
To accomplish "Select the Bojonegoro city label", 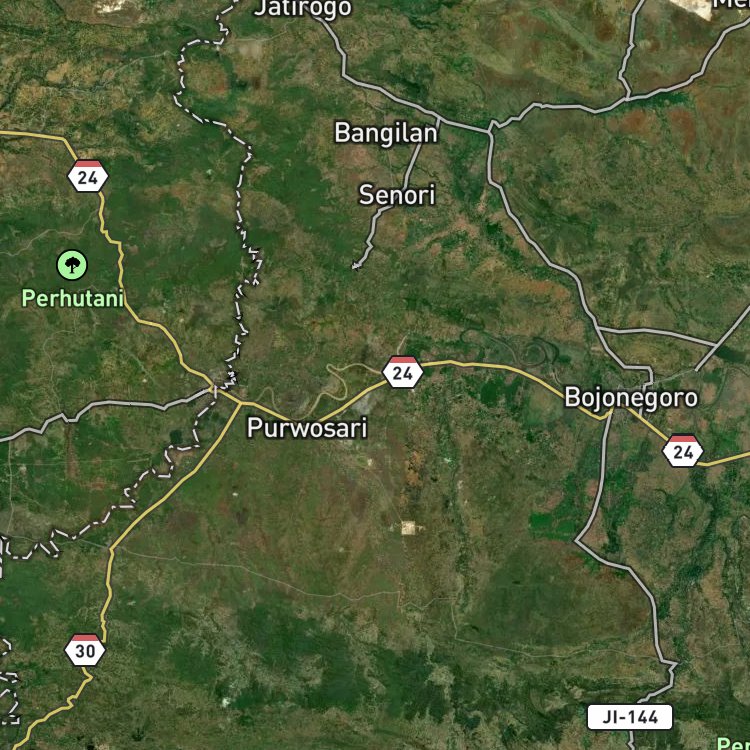I will point(631,398).
